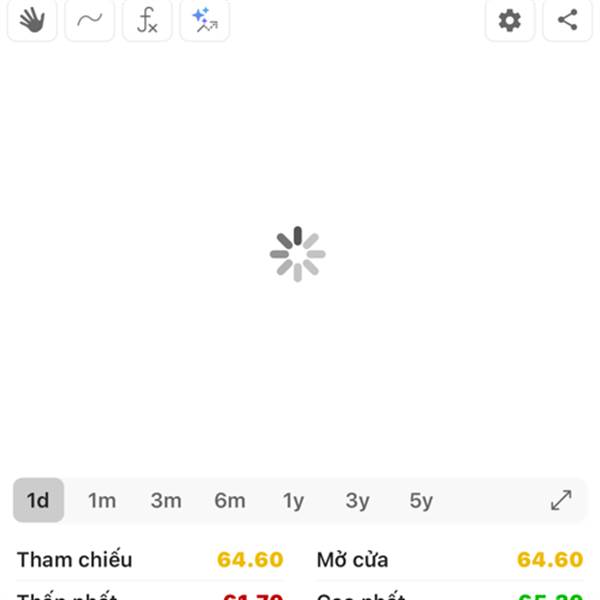Select the 1d time range
The height and width of the screenshot is (600, 600).
pyautogui.click(x=38, y=500)
